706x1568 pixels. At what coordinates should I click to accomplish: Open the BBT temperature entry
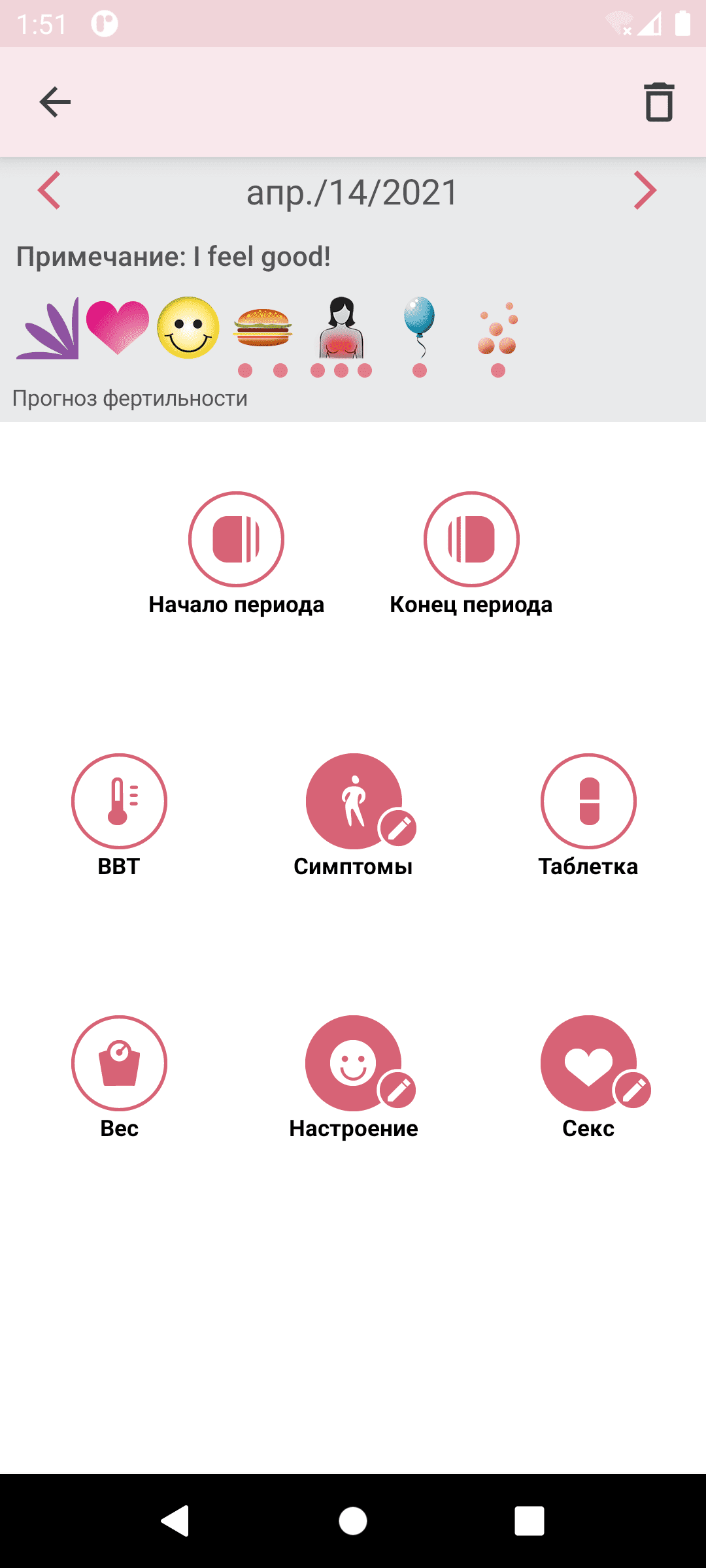coord(119,801)
